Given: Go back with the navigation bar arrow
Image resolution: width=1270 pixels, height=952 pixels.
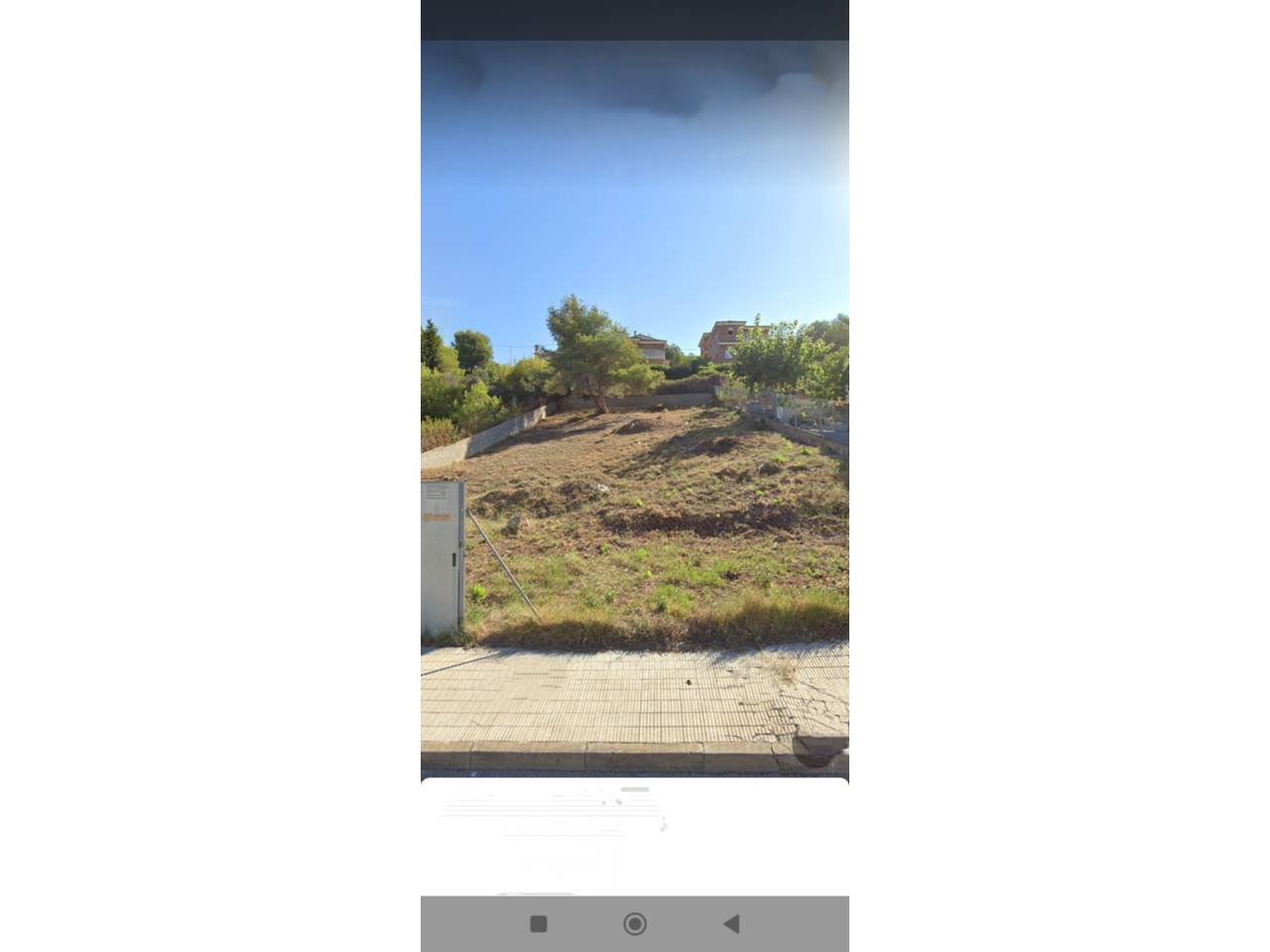Looking at the screenshot, I should point(731,924).
